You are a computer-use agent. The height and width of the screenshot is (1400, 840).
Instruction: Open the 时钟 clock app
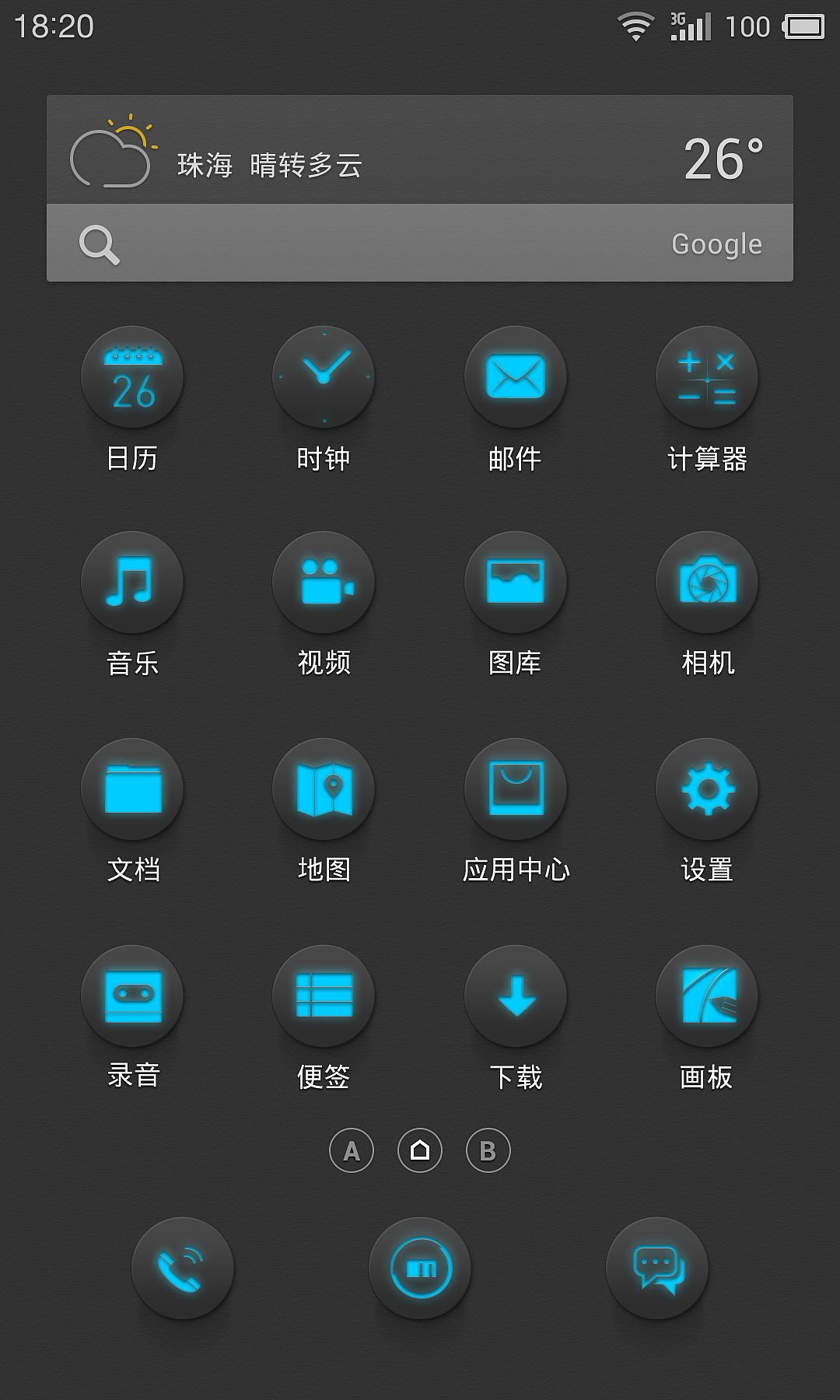pyautogui.click(x=324, y=377)
